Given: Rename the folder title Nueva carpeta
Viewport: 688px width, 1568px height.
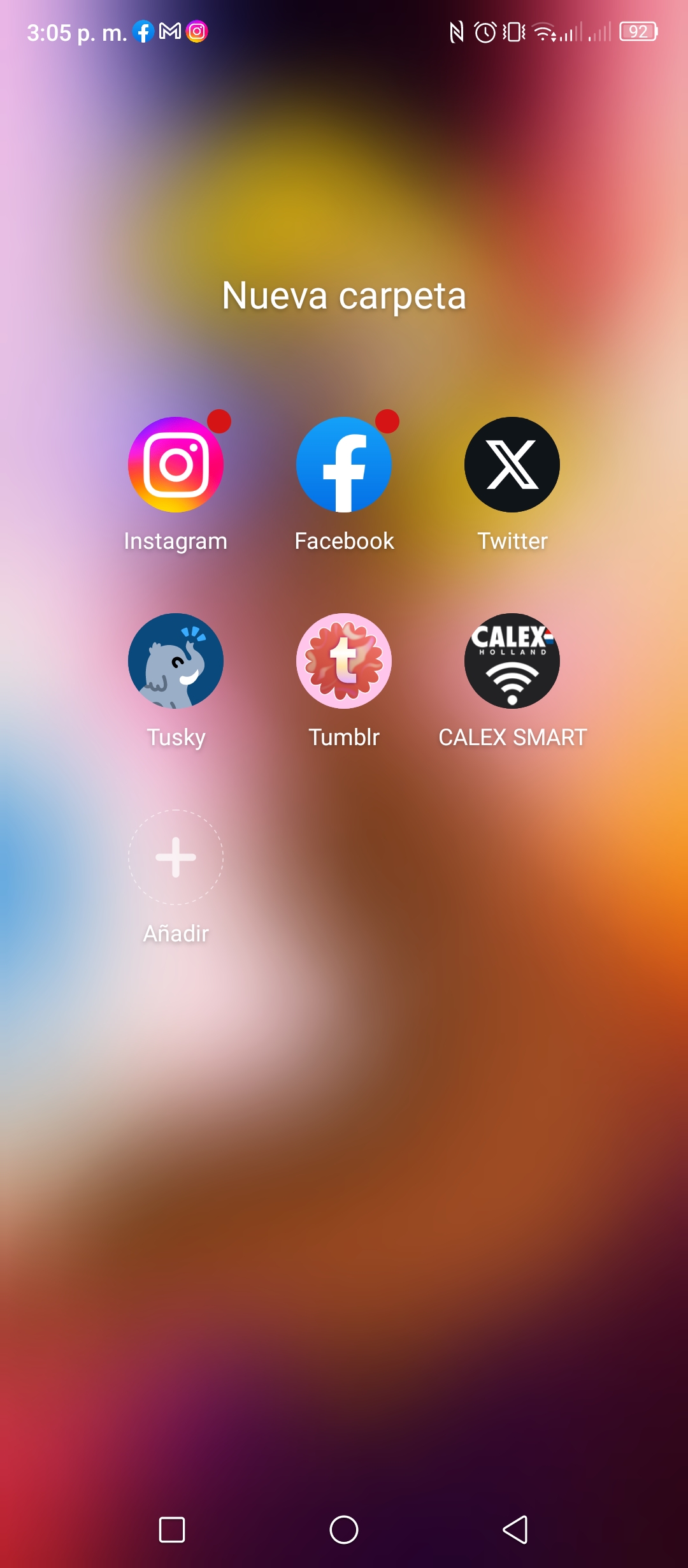Looking at the screenshot, I should [x=344, y=296].
